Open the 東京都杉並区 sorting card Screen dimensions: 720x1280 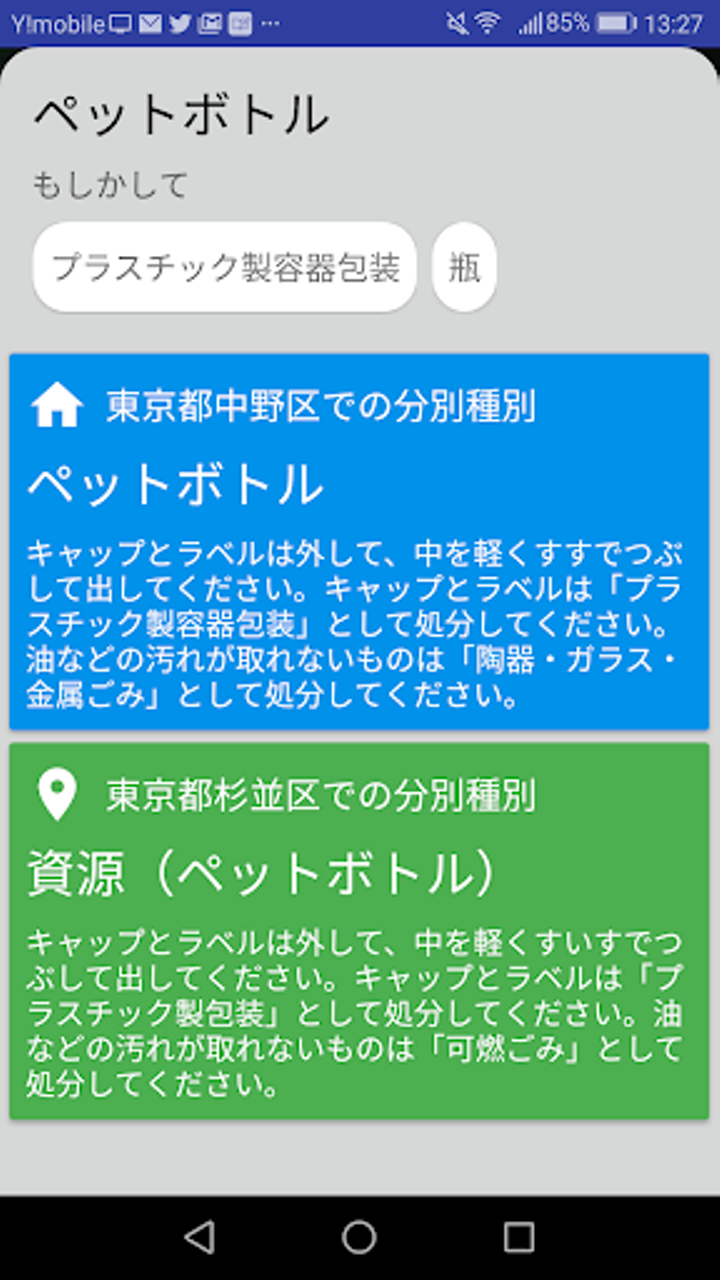[359, 930]
